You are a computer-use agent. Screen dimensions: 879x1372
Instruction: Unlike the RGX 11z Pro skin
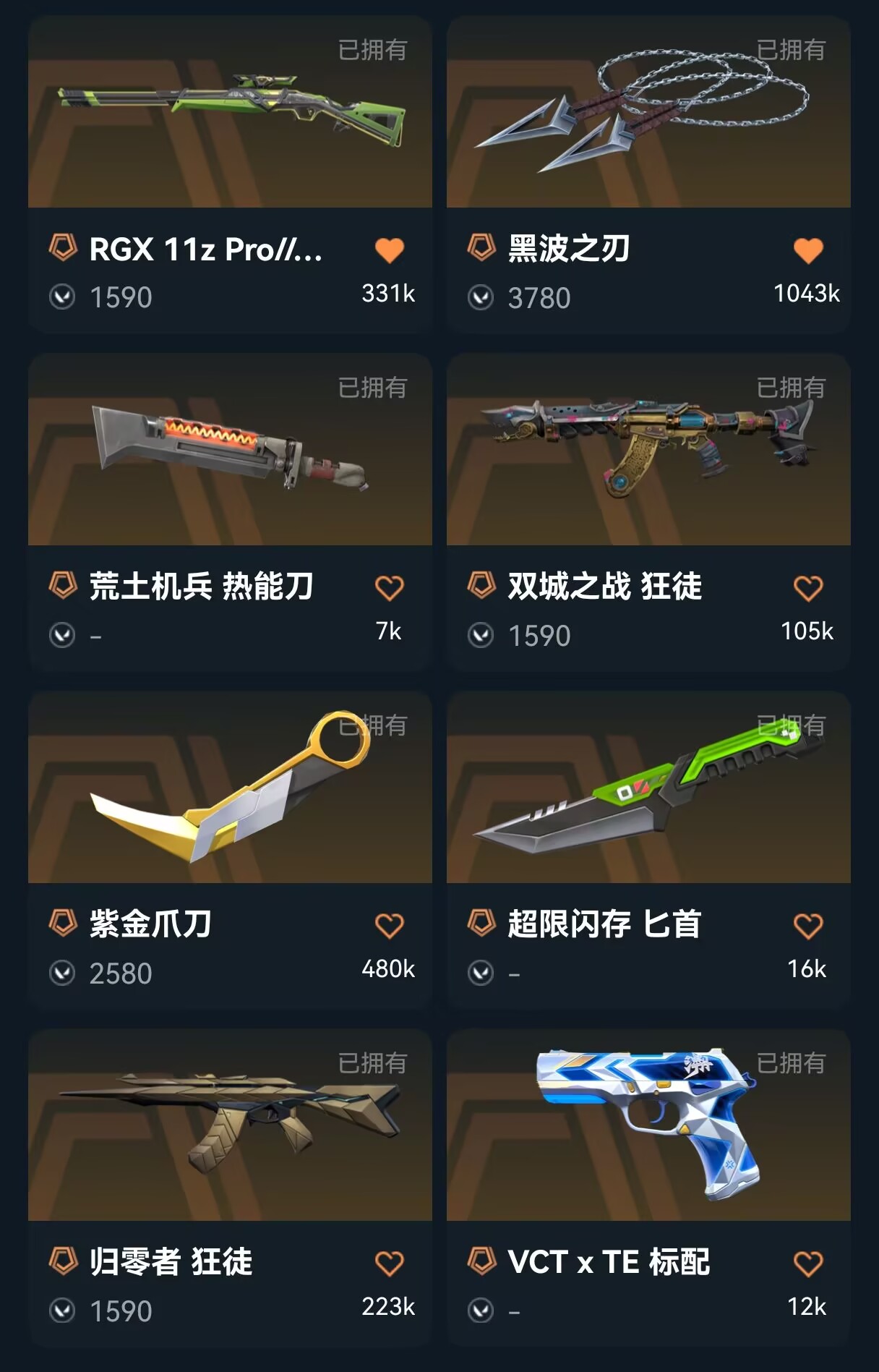pos(390,250)
